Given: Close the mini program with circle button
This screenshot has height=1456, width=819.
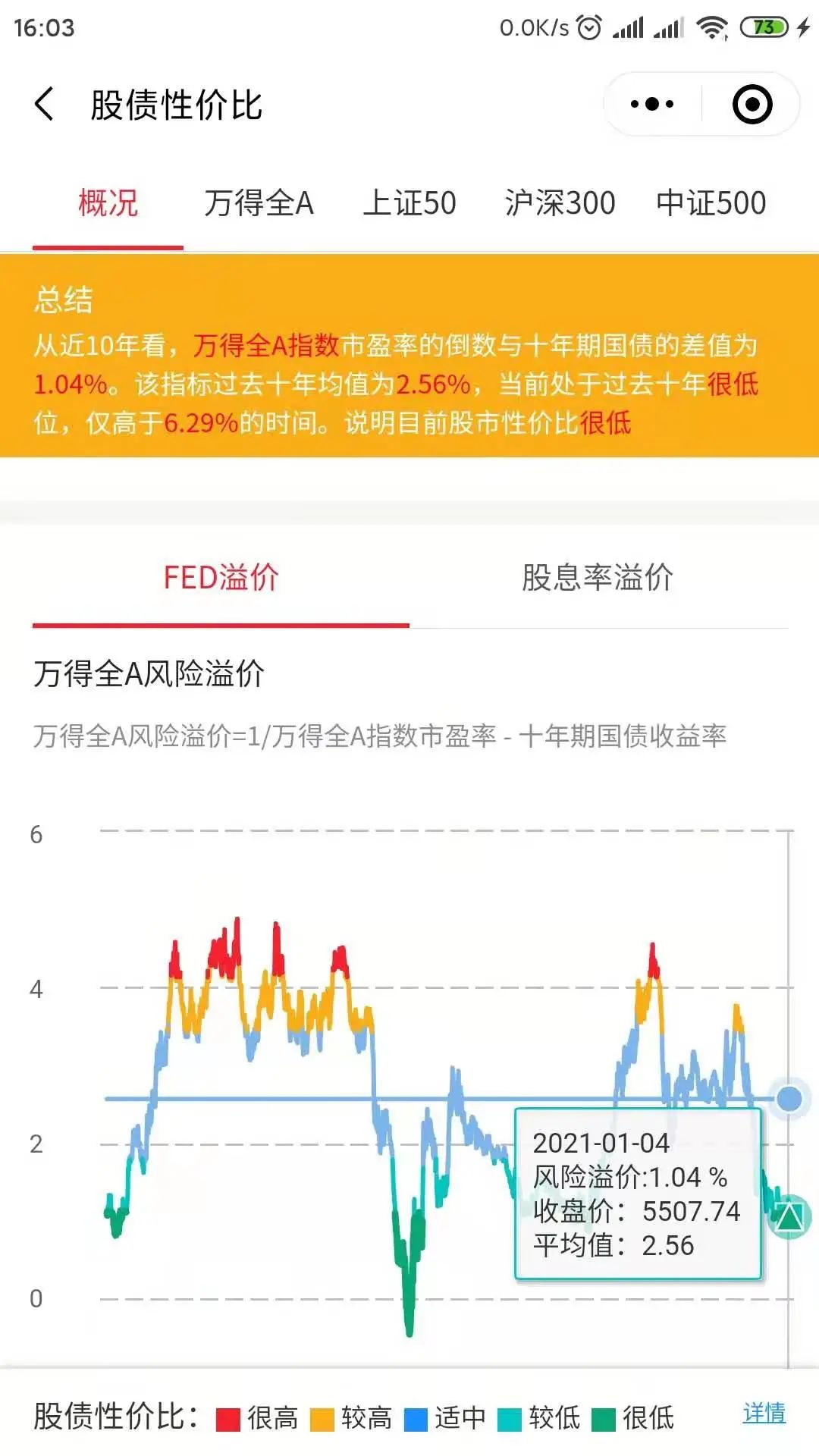Looking at the screenshot, I should (x=752, y=104).
